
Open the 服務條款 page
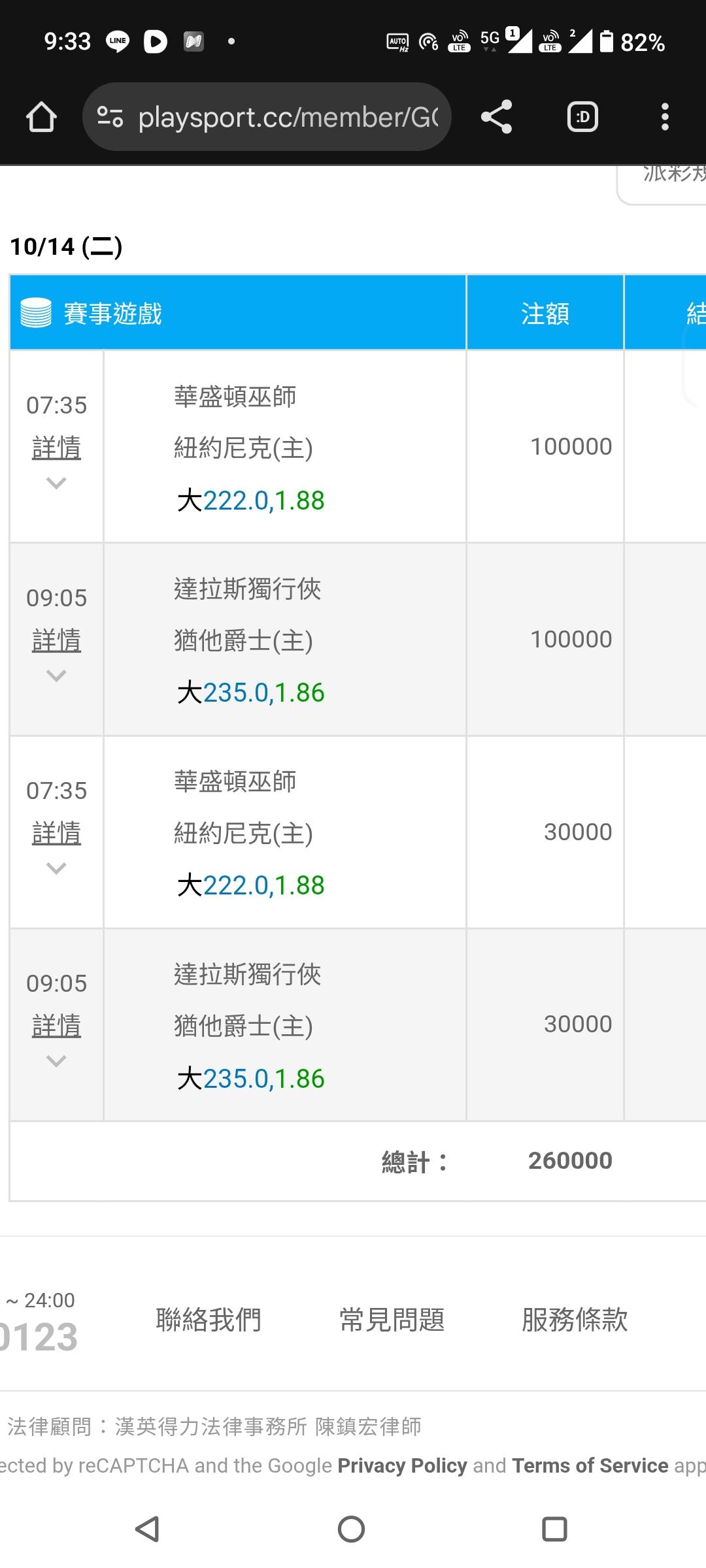tap(575, 1320)
